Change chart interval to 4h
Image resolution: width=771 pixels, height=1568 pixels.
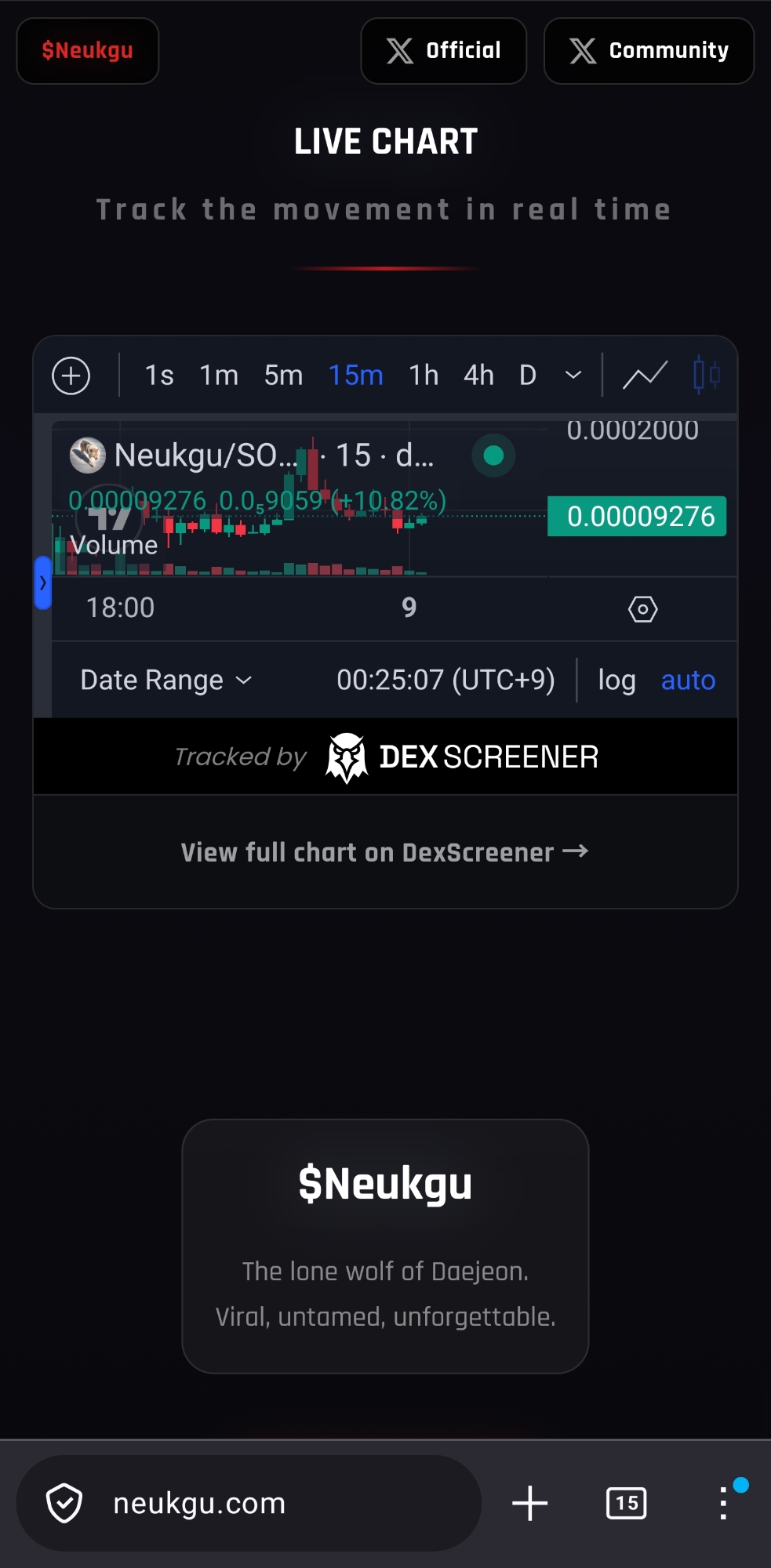[478, 376]
